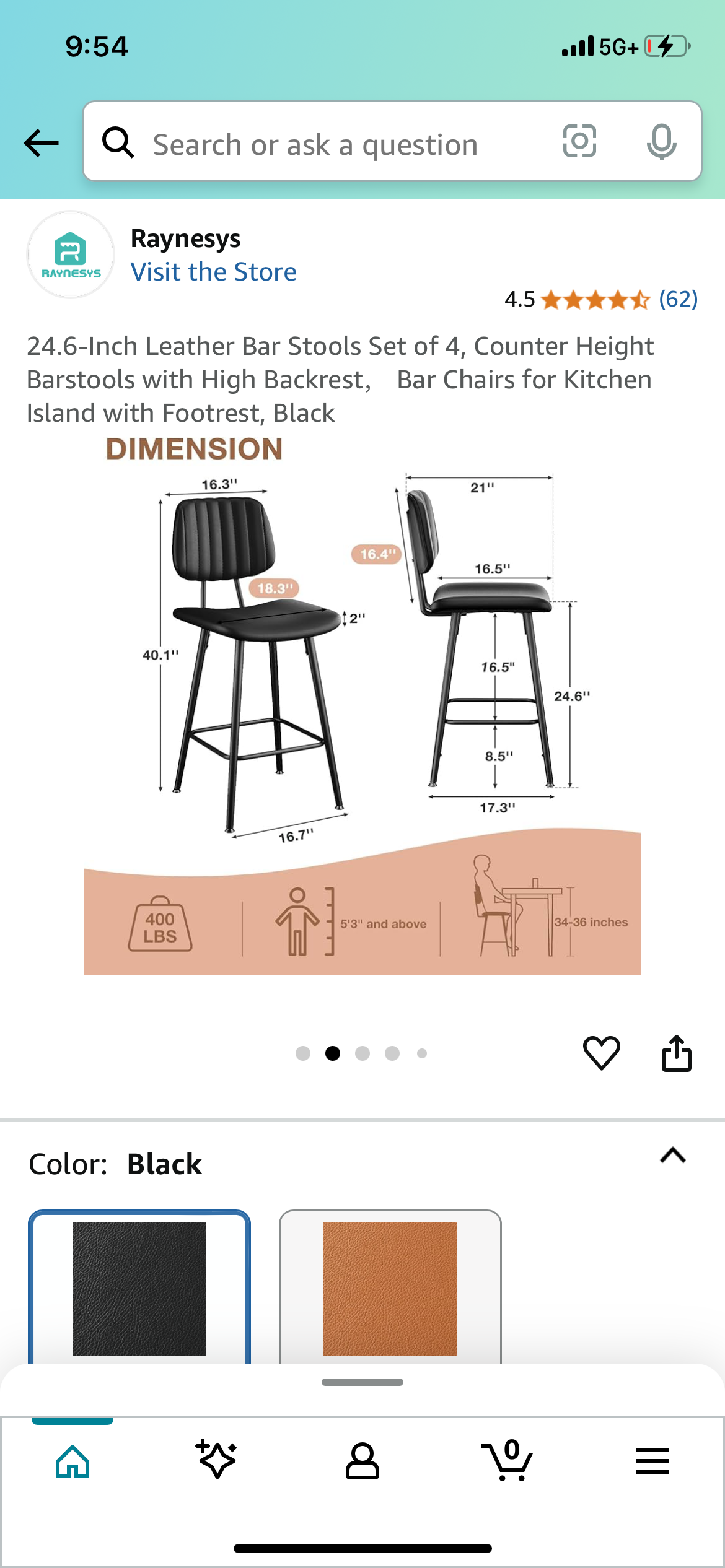Go back with the arrow icon
Screen dimensions: 725x1568
[41, 143]
